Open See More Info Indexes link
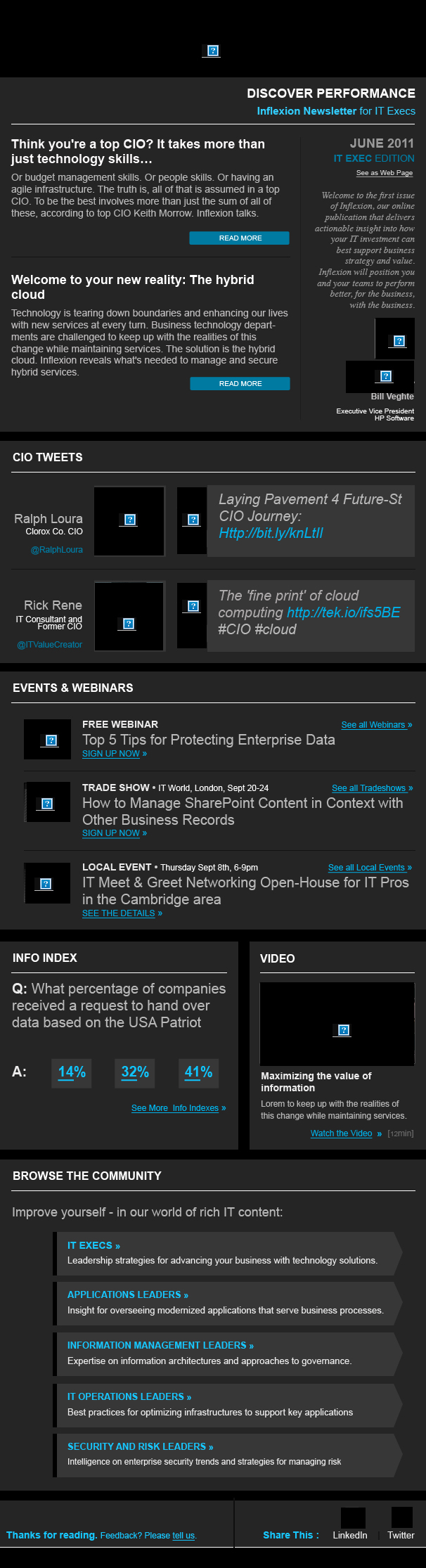The width and height of the screenshot is (426, 1568). pos(178,1108)
